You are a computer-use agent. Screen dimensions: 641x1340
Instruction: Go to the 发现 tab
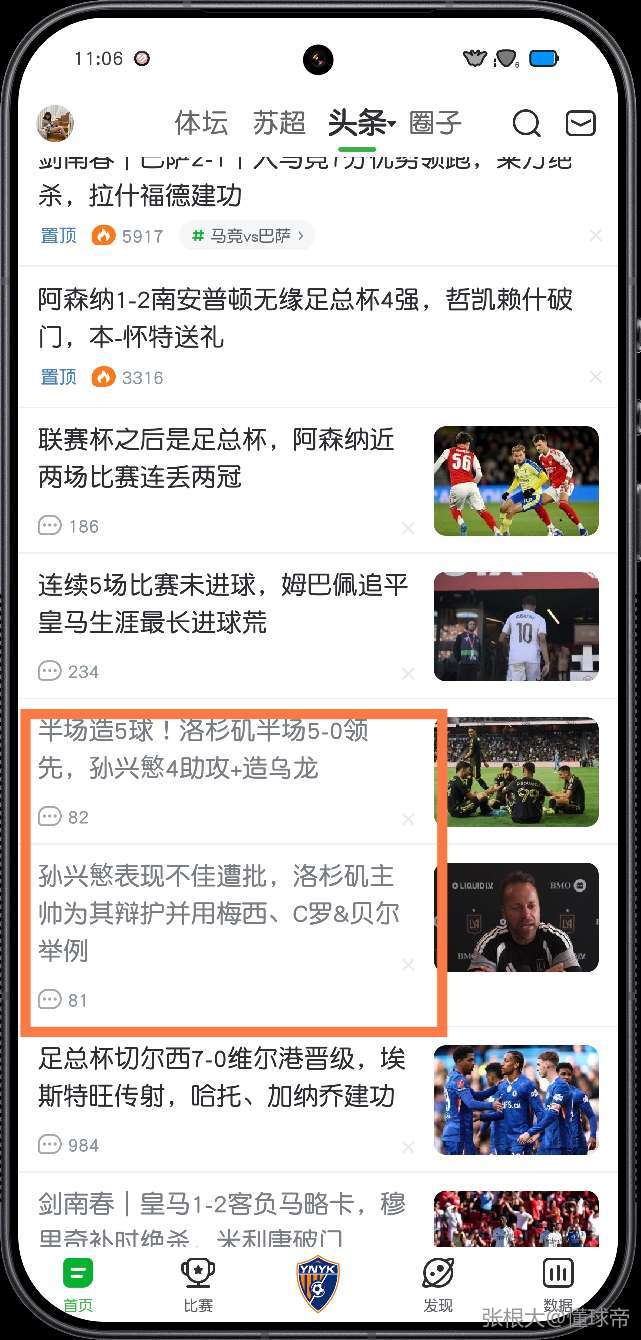[438, 1285]
